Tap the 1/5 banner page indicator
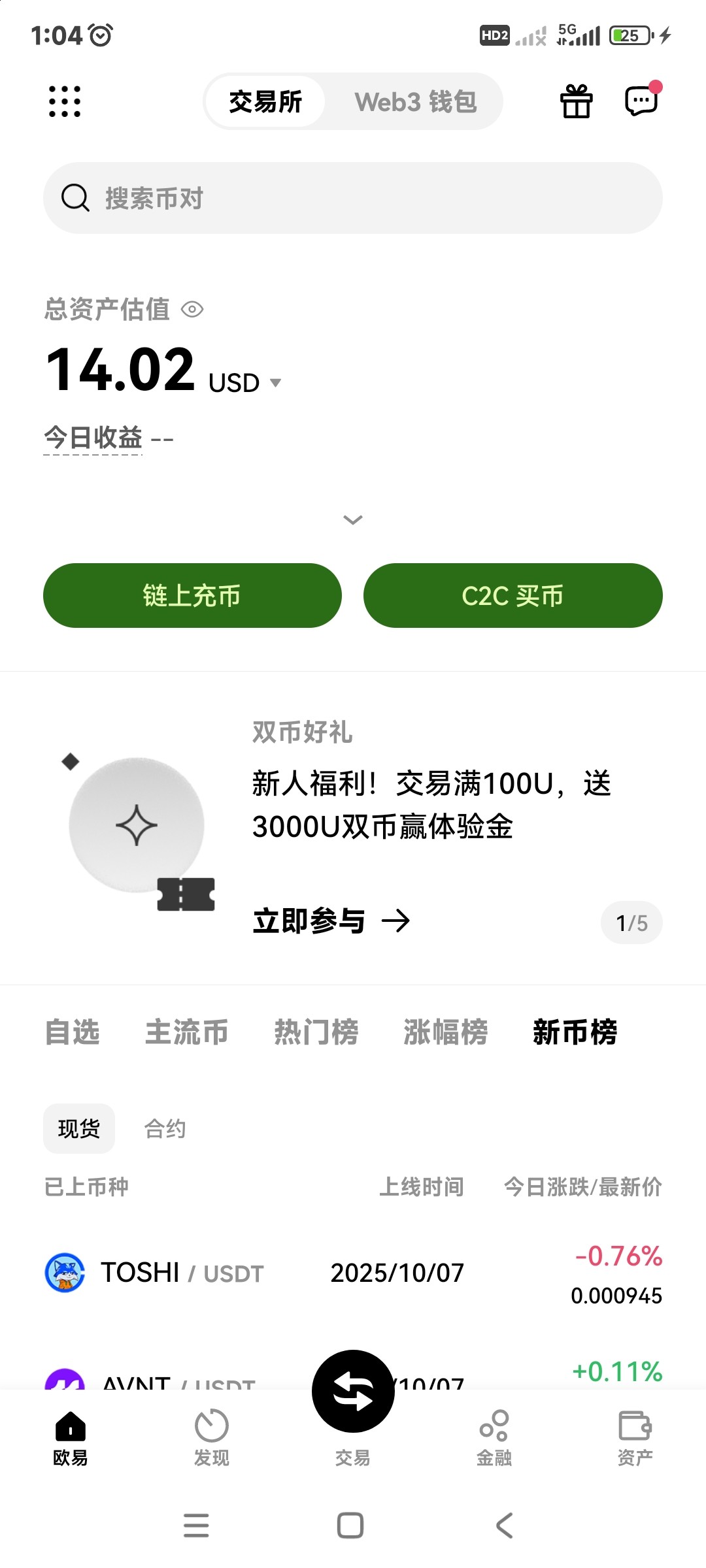The image size is (706, 1568). (631, 922)
